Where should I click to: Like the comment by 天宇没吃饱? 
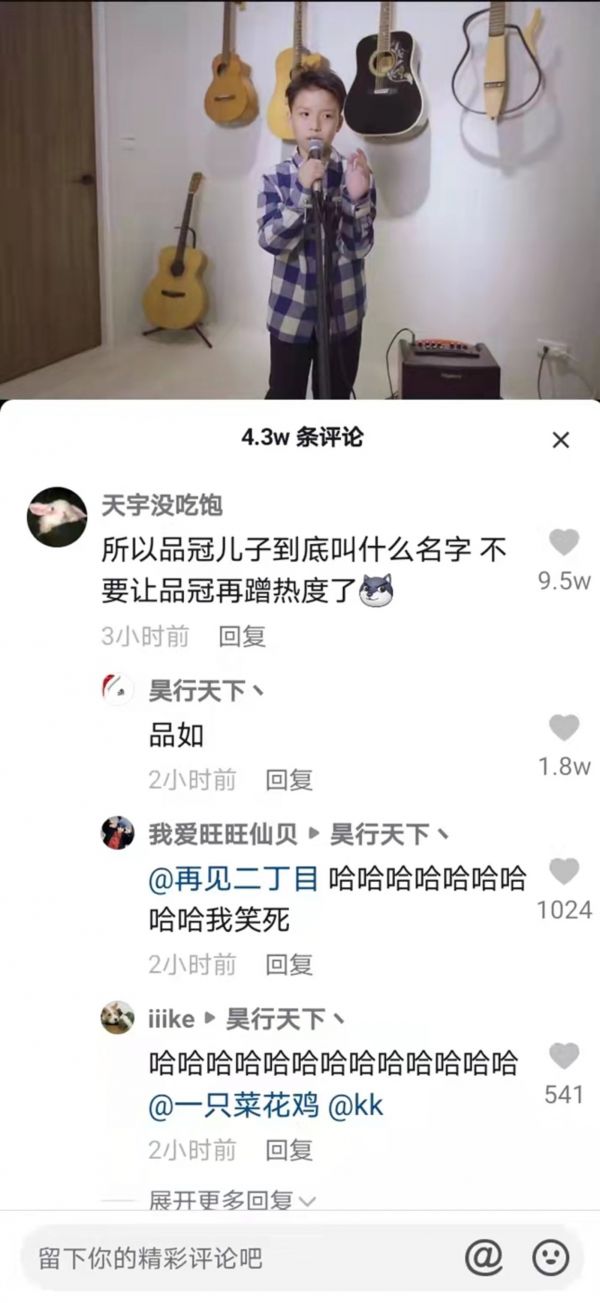click(x=564, y=543)
